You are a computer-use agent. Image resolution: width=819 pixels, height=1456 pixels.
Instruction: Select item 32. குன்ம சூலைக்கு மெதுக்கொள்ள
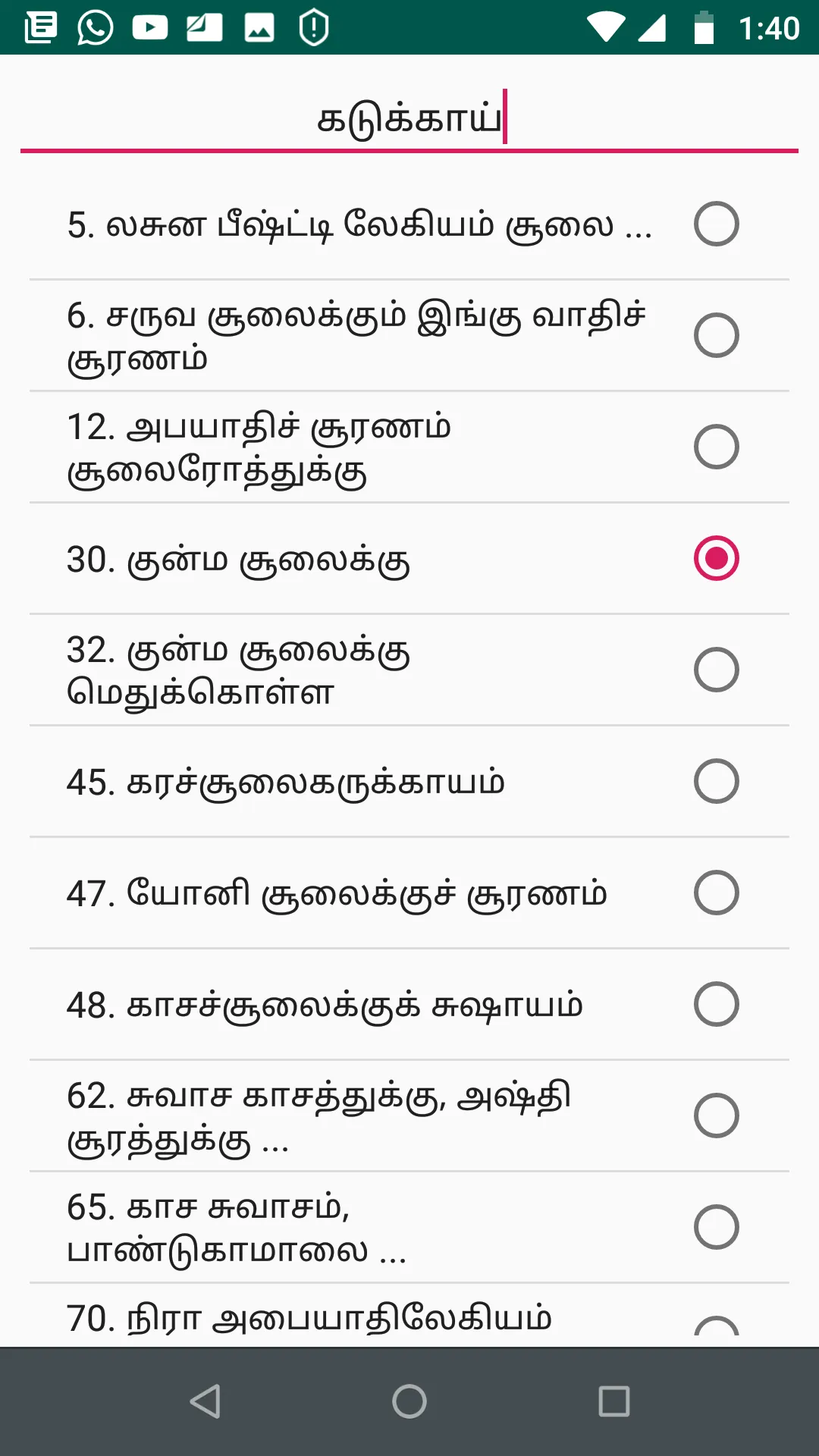click(409, 670)
